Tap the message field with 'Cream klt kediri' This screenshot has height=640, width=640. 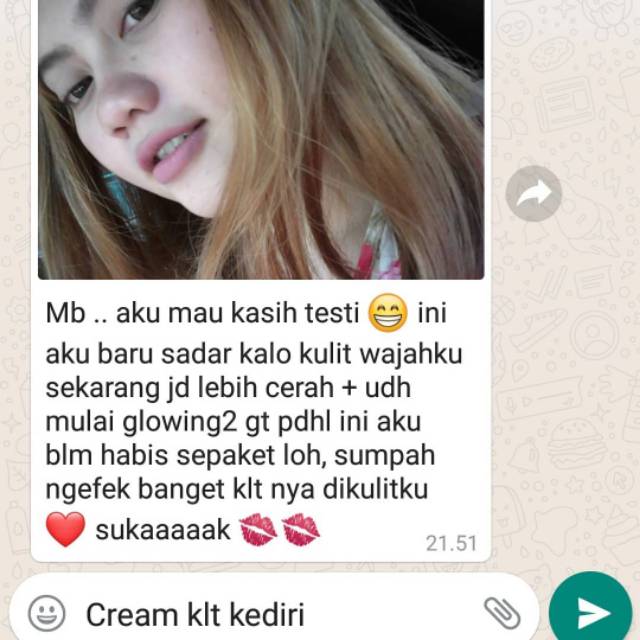pyautogui.click(x=273, y=614)
